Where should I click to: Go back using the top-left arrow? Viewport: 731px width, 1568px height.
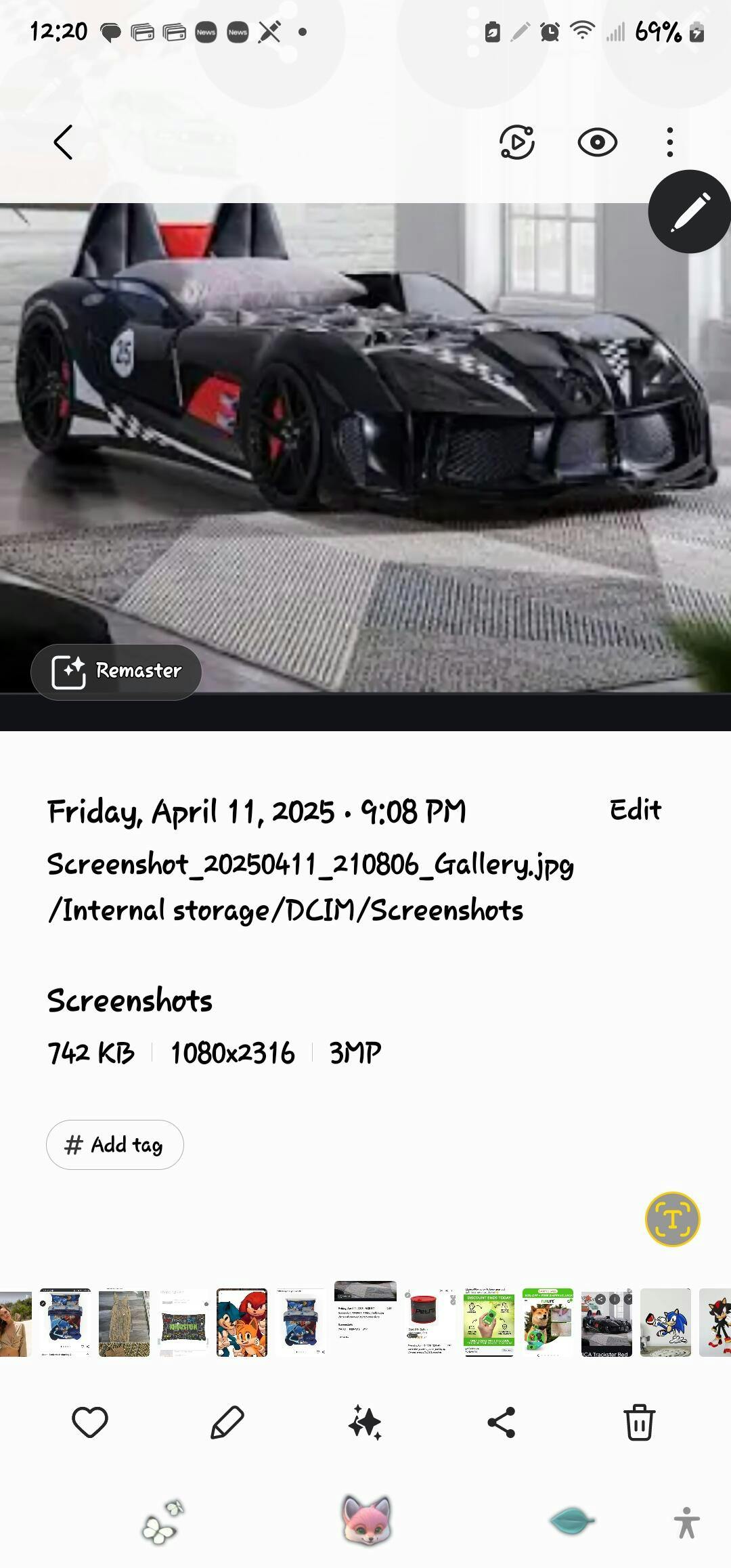coord(63,142)
